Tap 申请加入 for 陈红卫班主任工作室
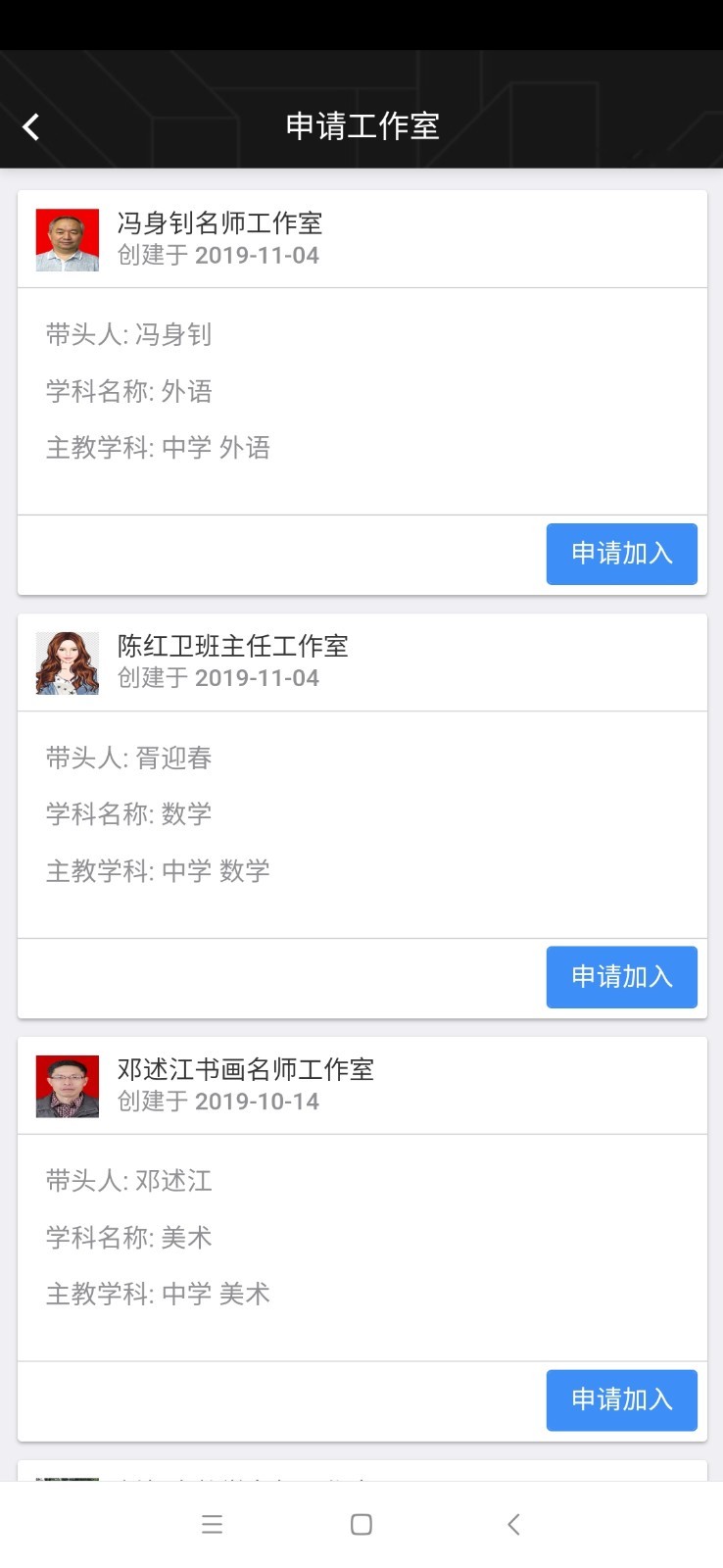Screen dimensions: 723x1568 click(621, 977)
